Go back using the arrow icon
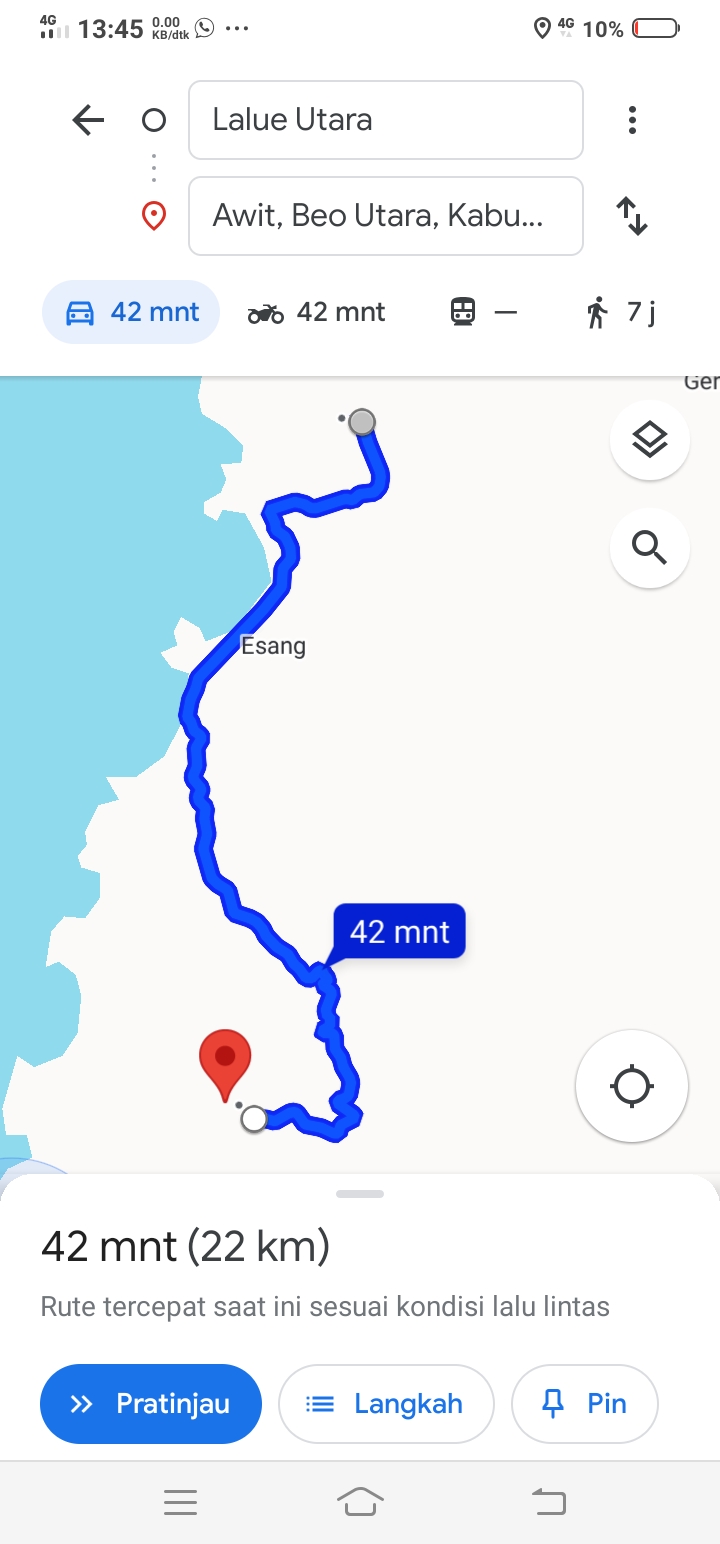 point(88,121)
